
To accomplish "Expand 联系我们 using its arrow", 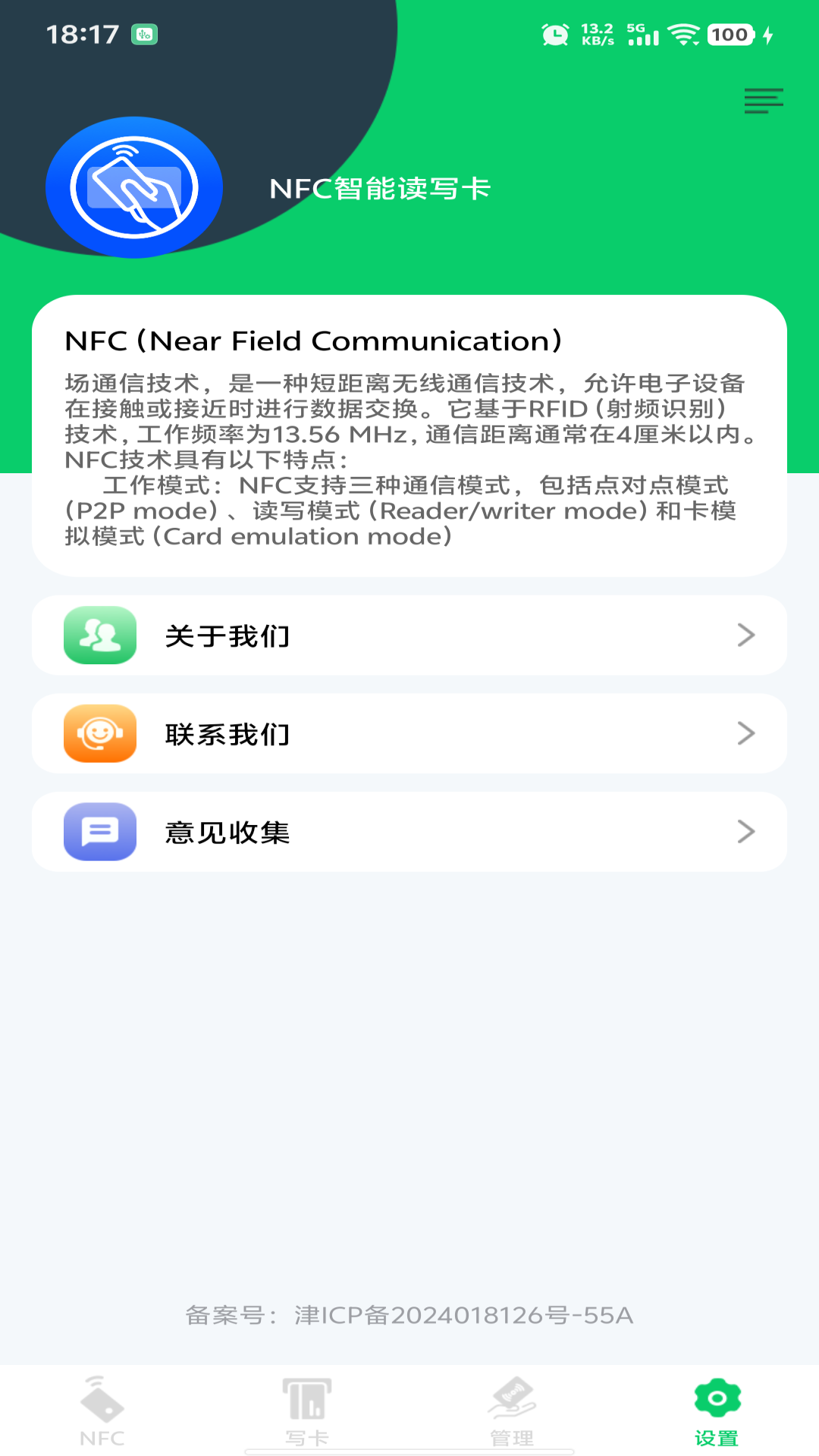I will tap(747, 733).
